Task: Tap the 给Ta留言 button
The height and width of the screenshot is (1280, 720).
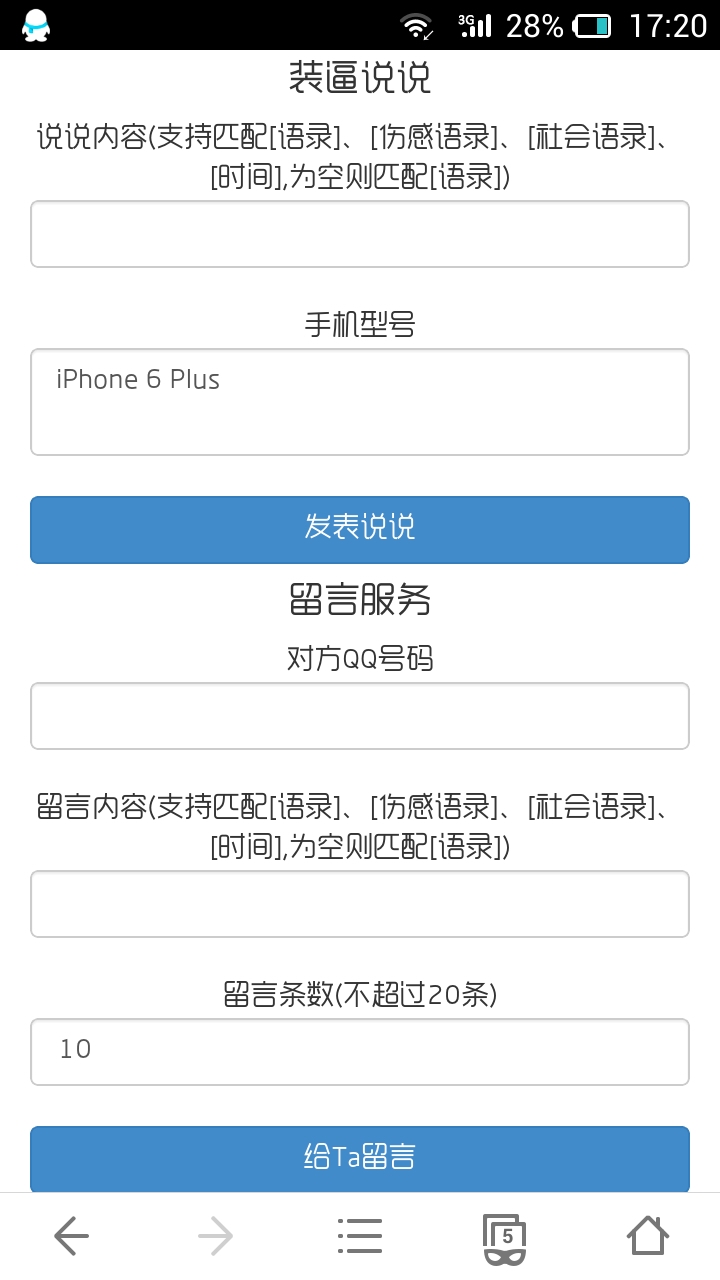Action: click(360, 1158)
